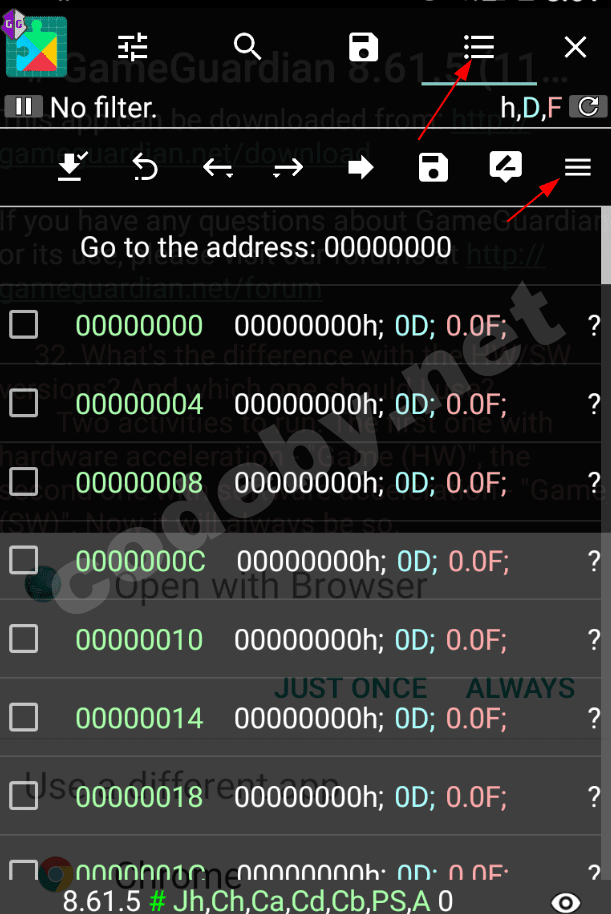Edit selected values via pencil bubble
611x914 pixels.
(x=505, y=168)
